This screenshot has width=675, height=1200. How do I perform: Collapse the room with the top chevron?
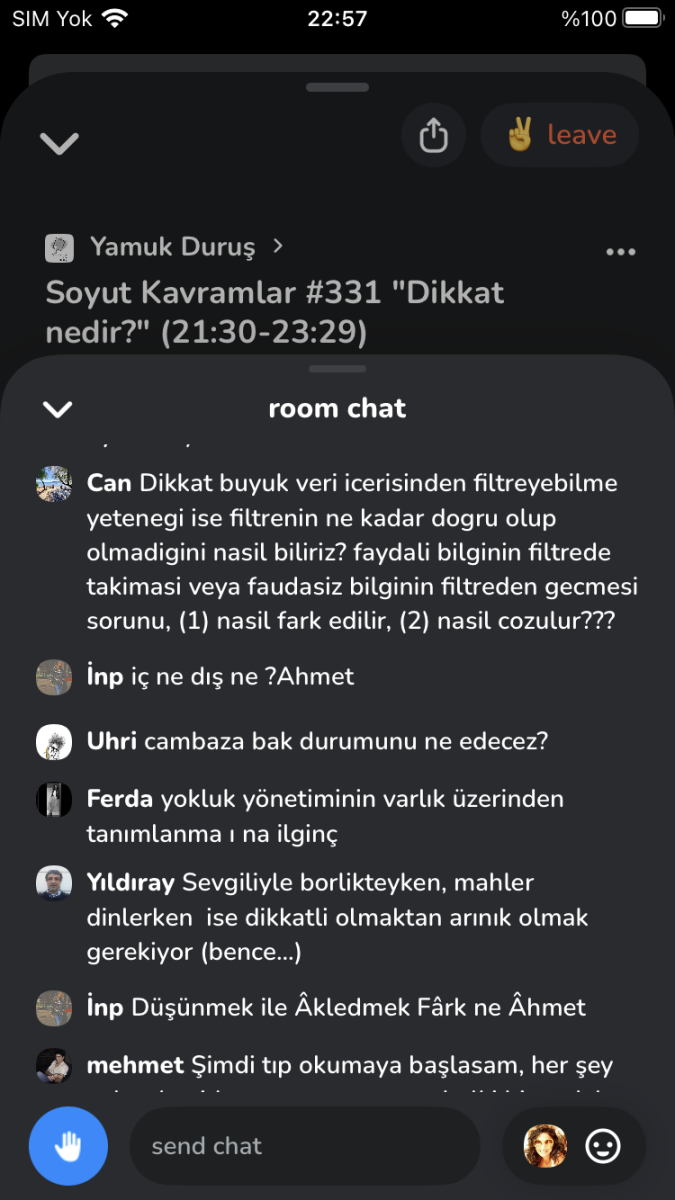click(x=59, y=143)
